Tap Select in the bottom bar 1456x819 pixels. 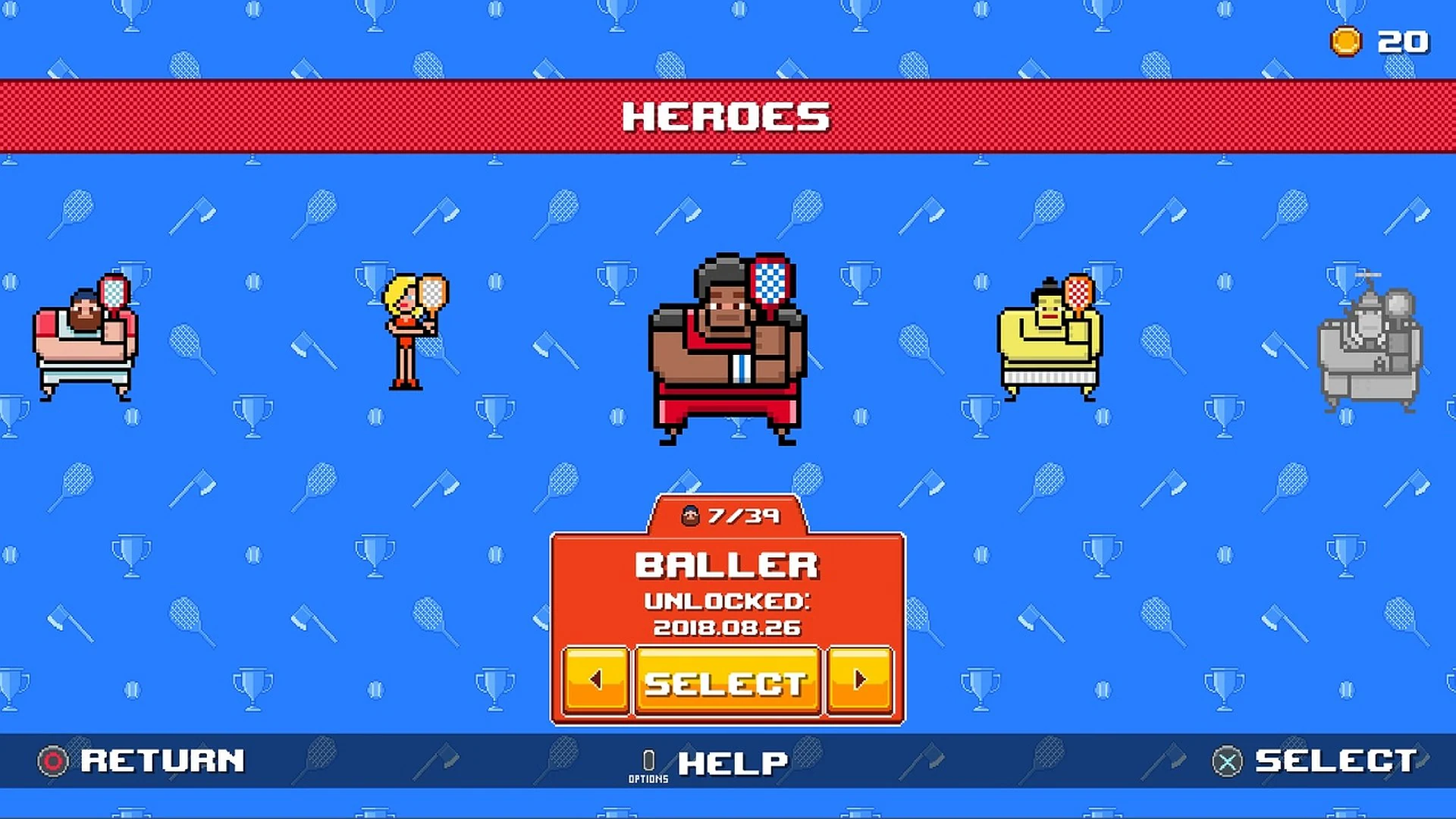[x=1316, y=761]
